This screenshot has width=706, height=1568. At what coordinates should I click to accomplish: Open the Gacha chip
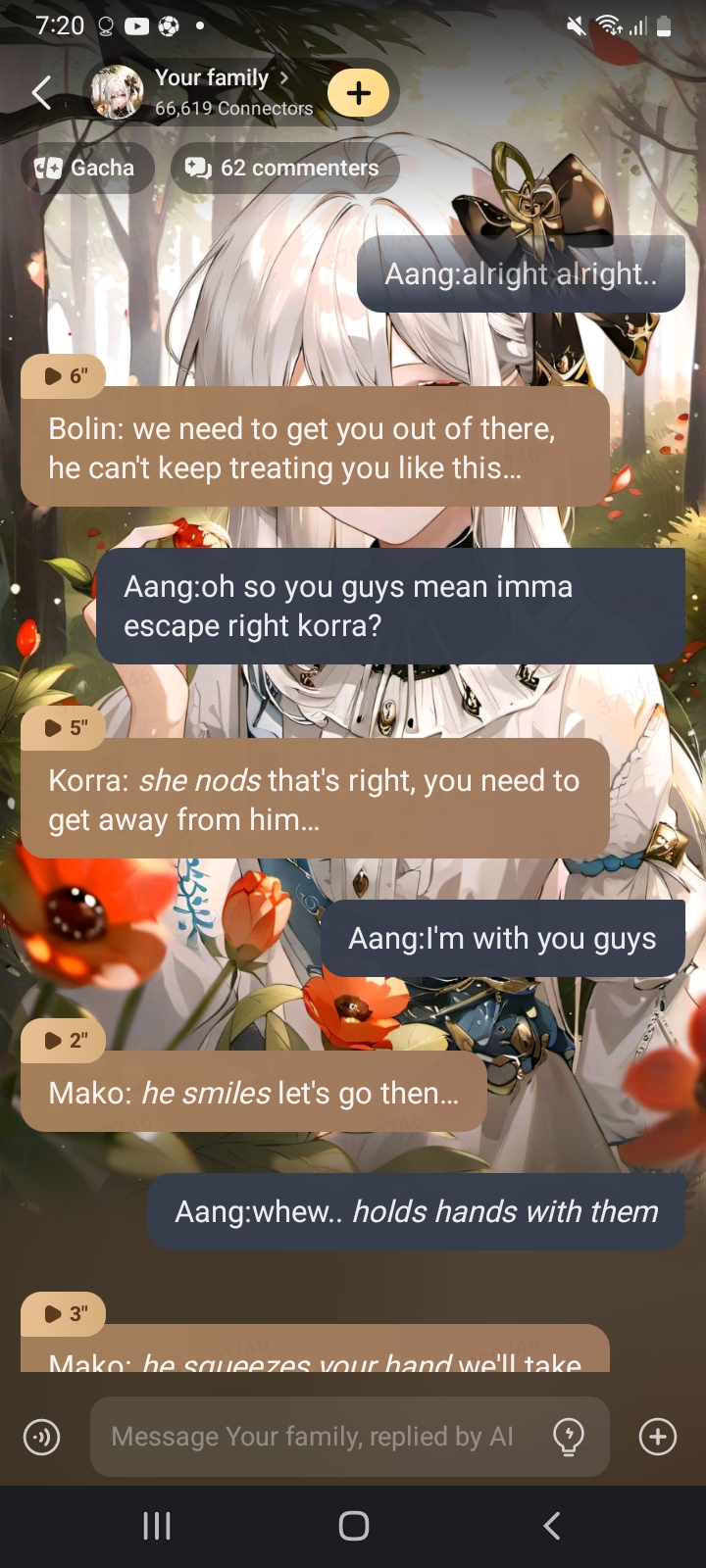87,168
